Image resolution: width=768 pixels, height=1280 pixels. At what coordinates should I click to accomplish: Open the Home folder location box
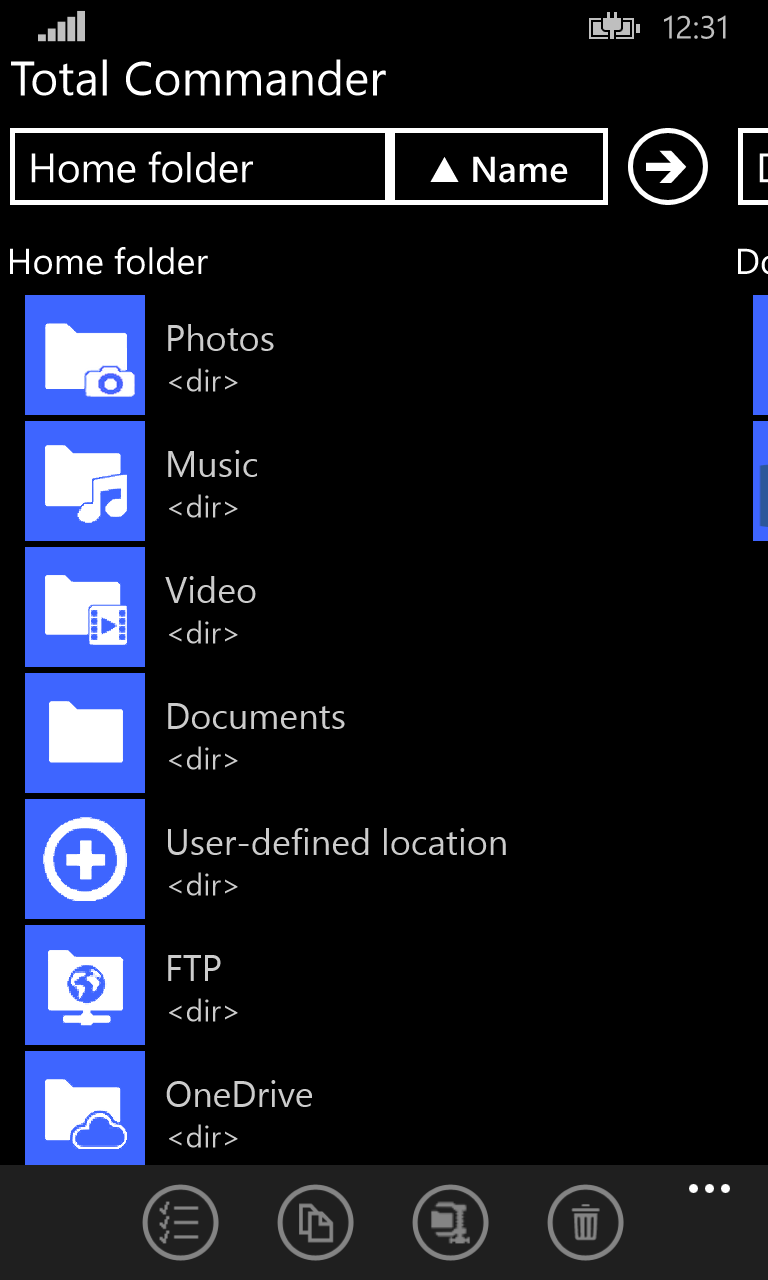pos(198,168)
